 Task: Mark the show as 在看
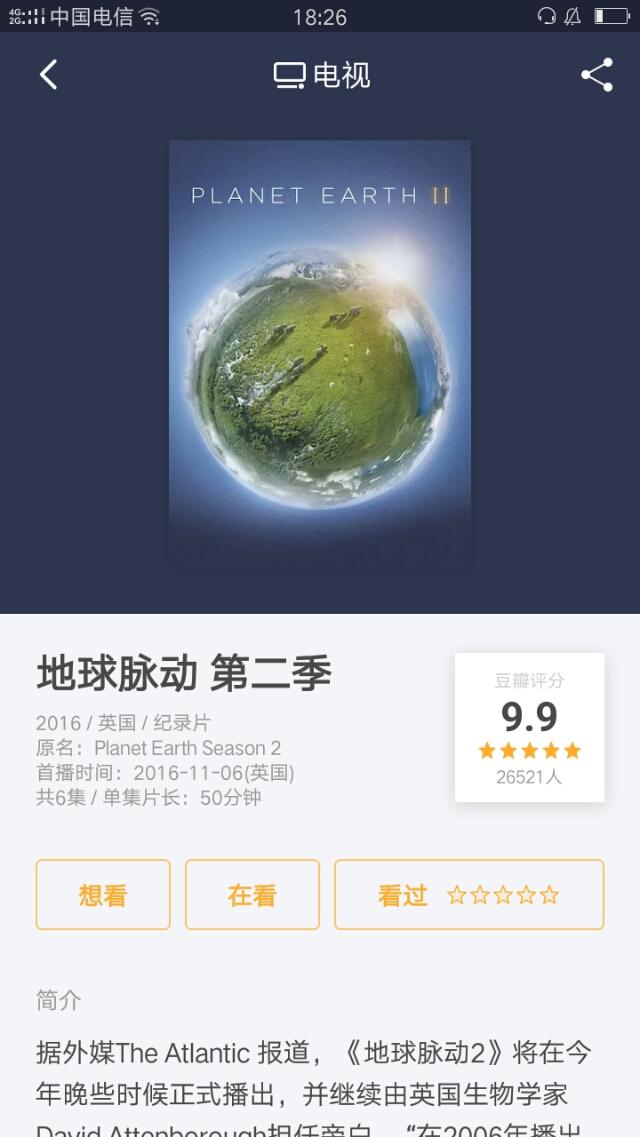[x=252, y=895]
